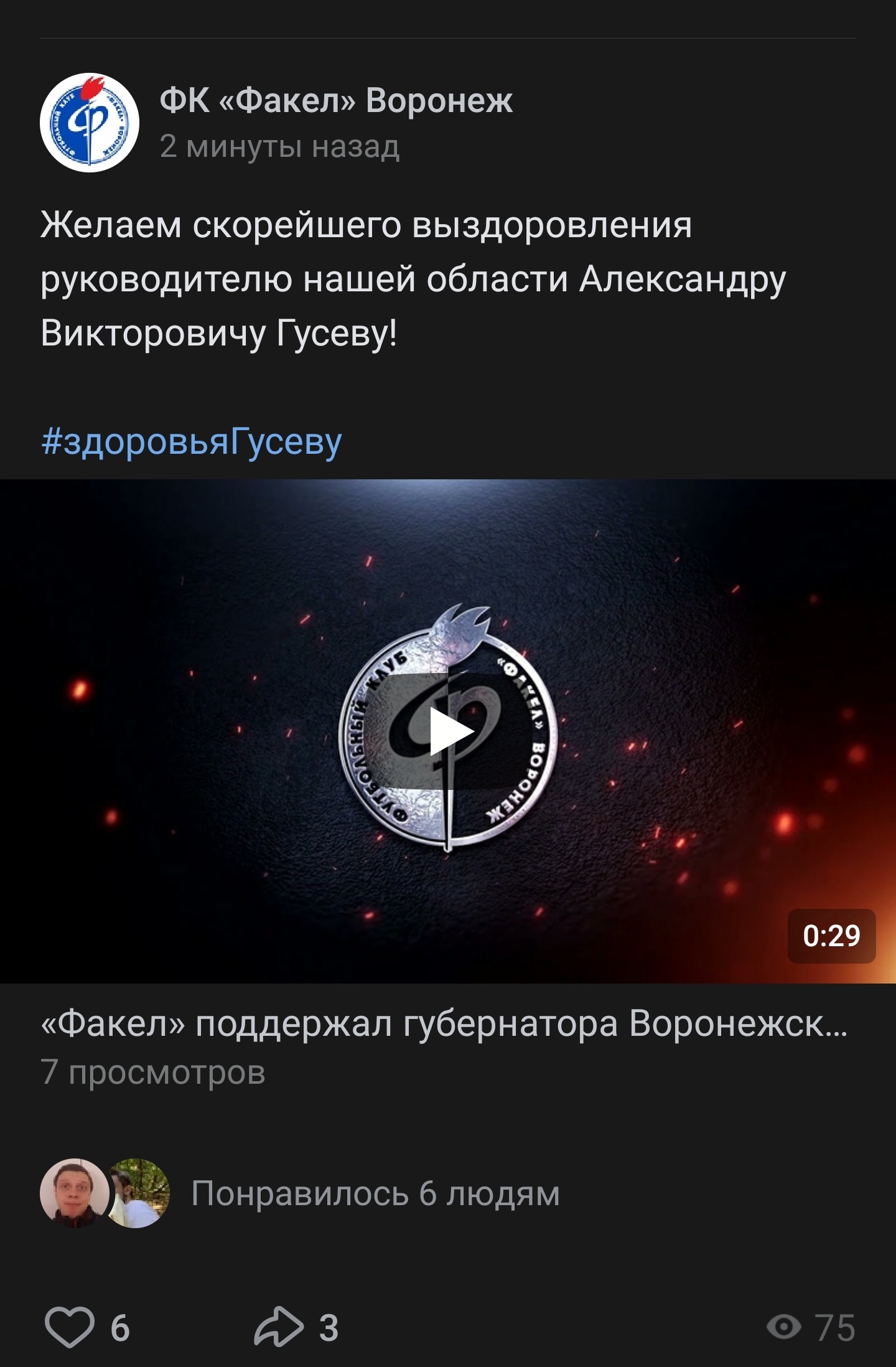Like the post with heart icon
The image size is (896, 1367).
(x=70, y=1327)
